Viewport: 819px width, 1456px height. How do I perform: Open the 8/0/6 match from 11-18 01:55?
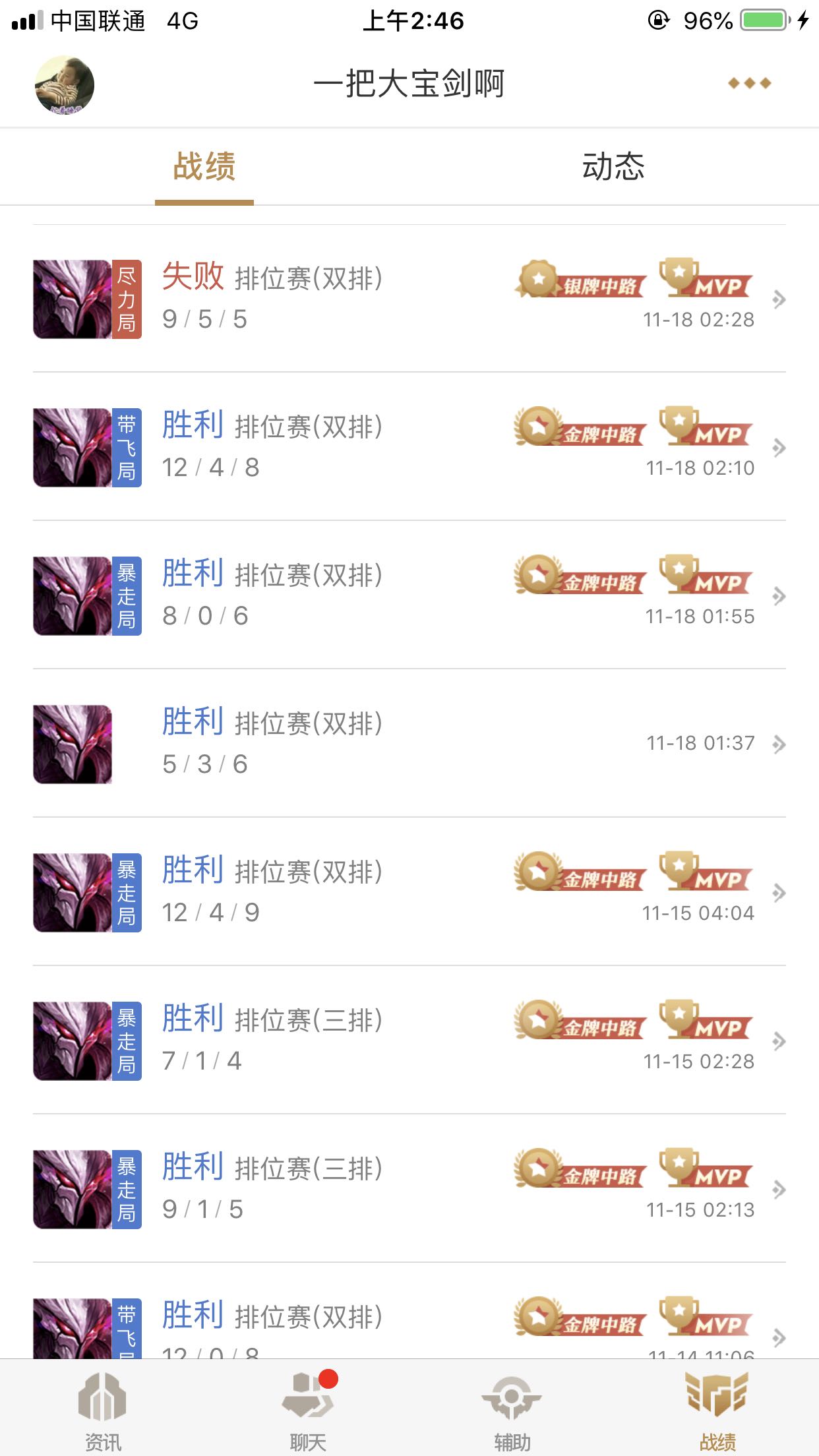[x=409, y=595]
